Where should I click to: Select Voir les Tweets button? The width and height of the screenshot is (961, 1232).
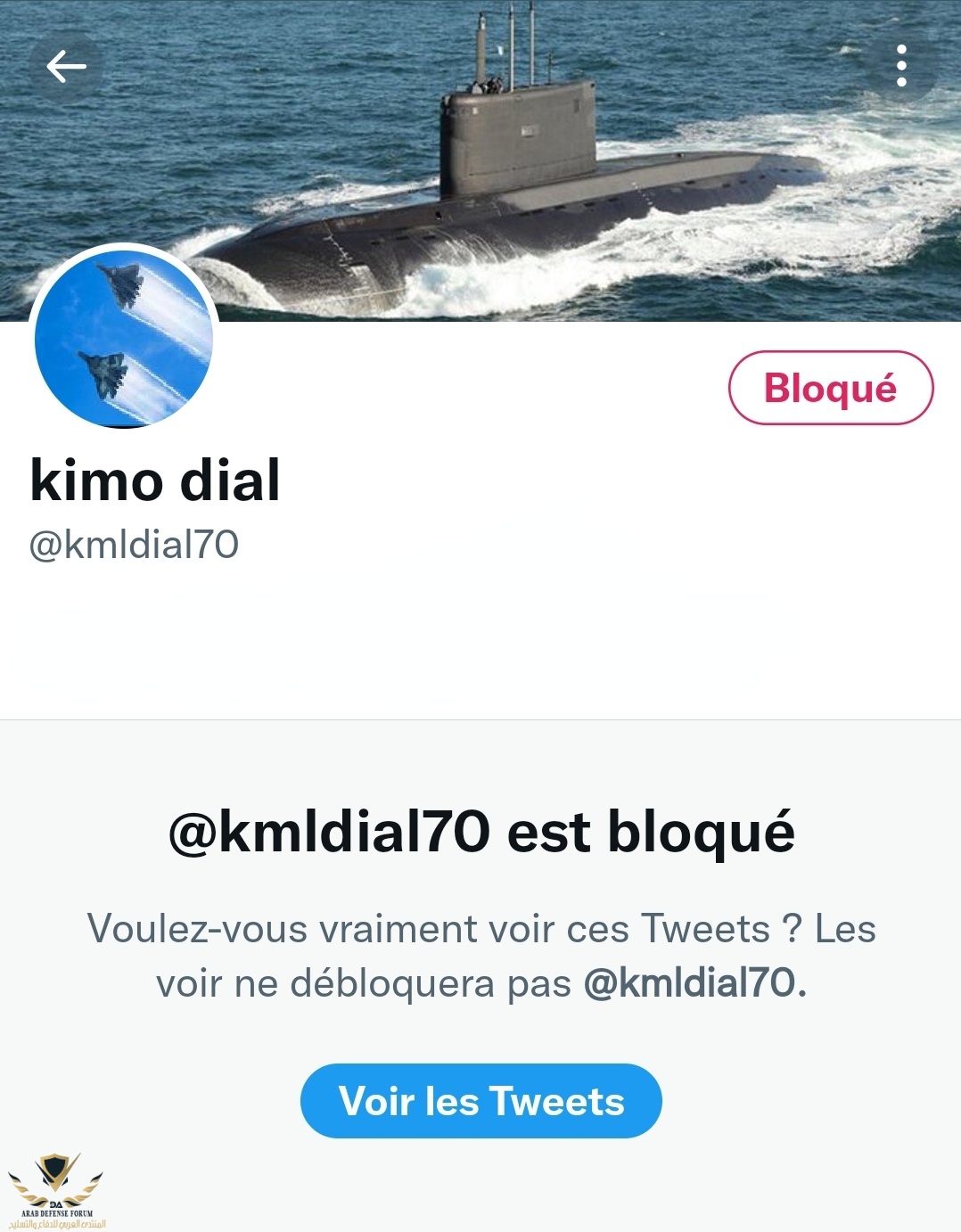point(481,1101)
